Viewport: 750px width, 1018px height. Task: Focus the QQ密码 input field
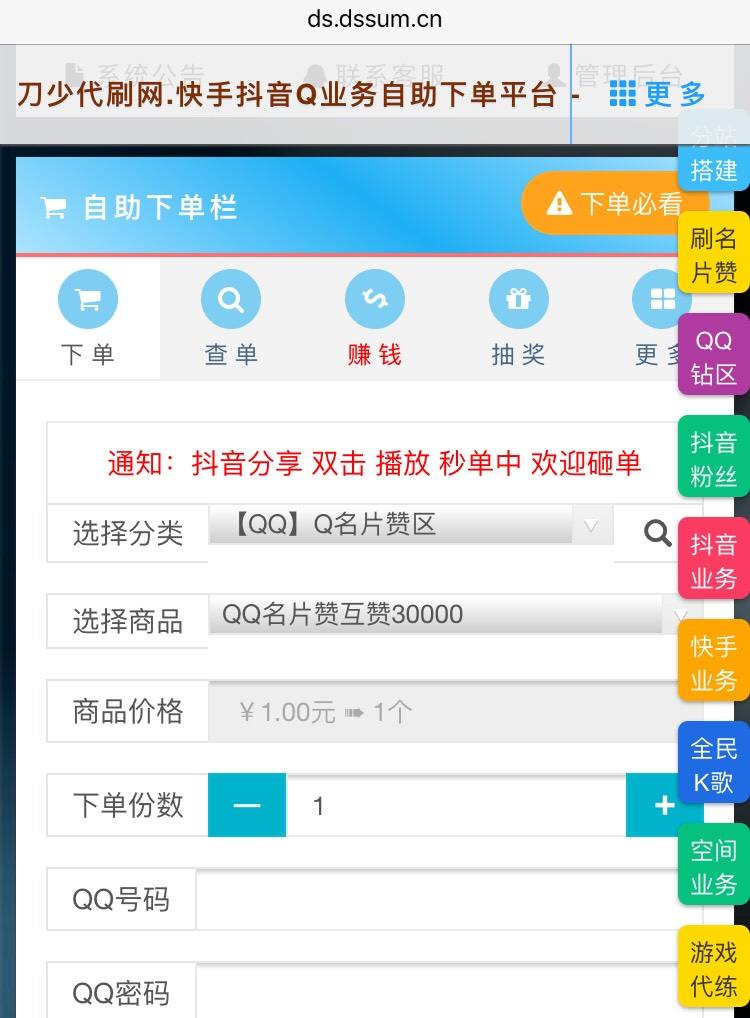click(440, 992)
